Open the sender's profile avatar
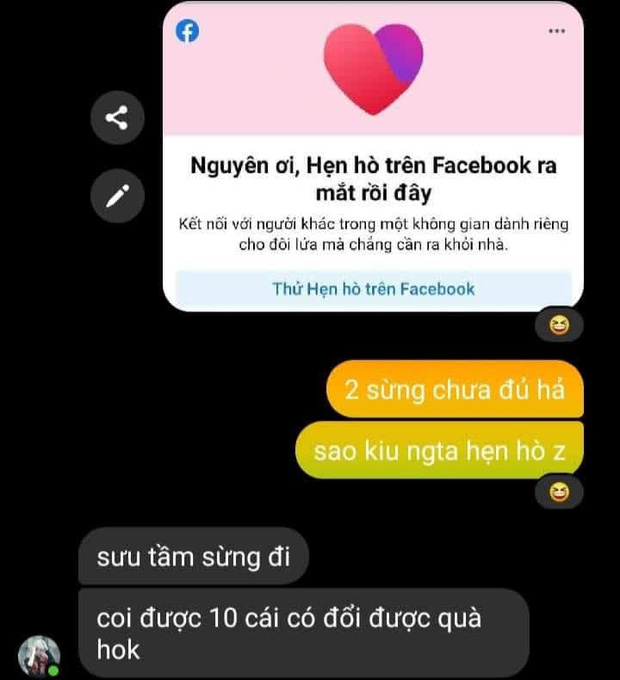The image size is (620, 680). [x=40, y=657]
